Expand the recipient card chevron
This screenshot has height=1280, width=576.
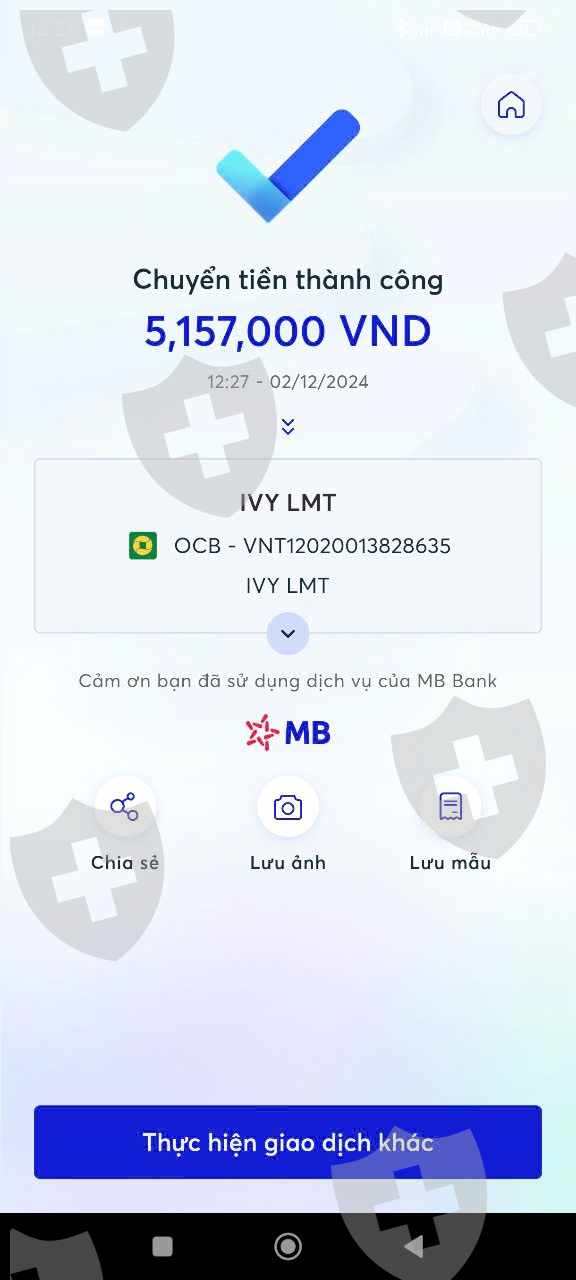point(288,633)
